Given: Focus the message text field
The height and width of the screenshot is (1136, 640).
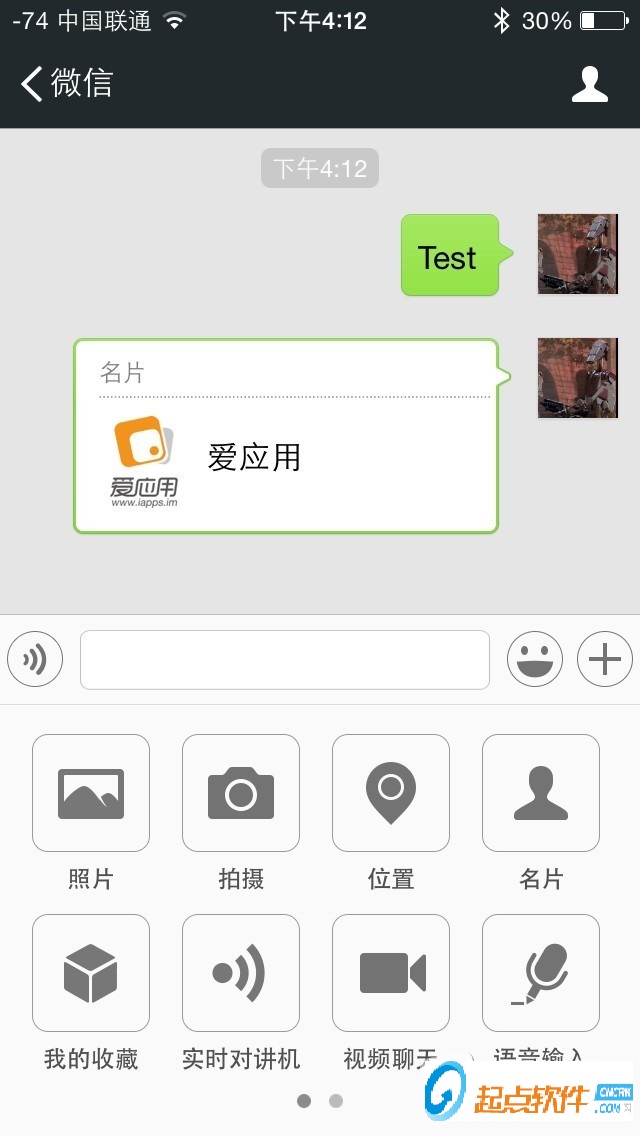Looking at the screenshot, I should (x=285, y=660).
